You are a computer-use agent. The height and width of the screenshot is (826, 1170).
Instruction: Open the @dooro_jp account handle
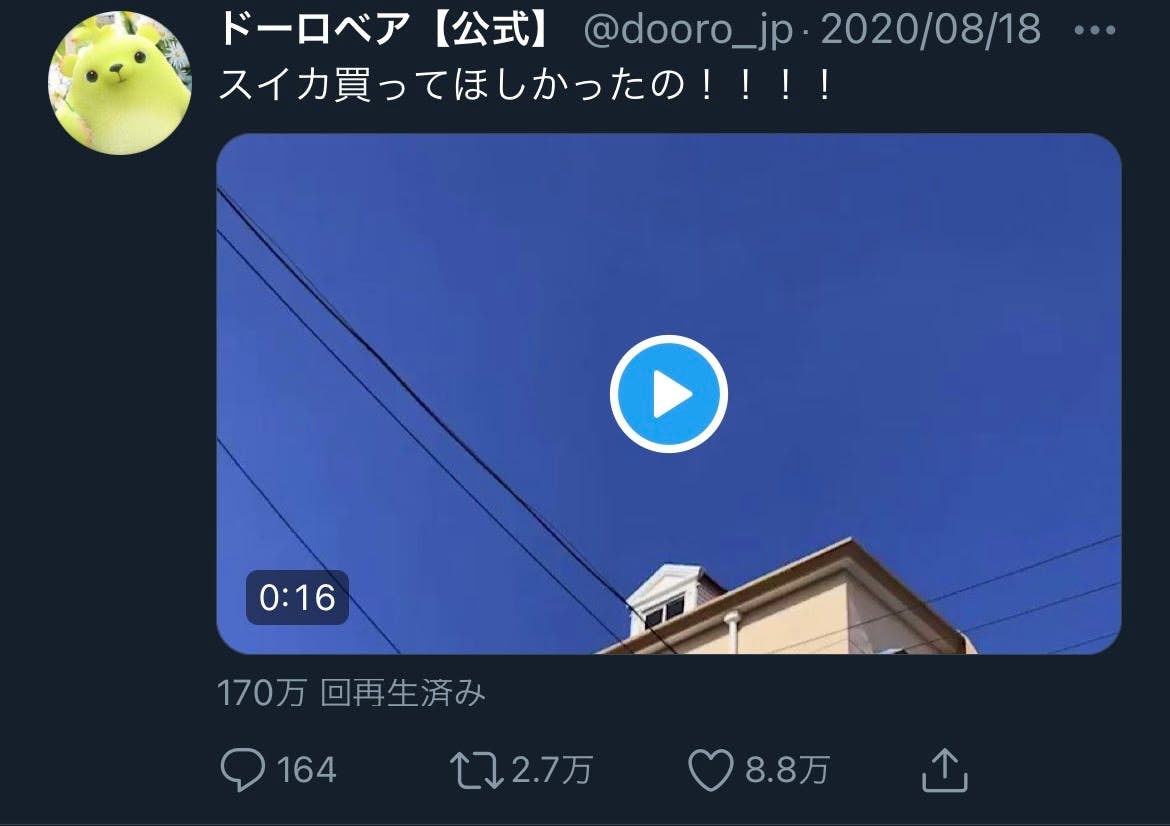point(687,31)
